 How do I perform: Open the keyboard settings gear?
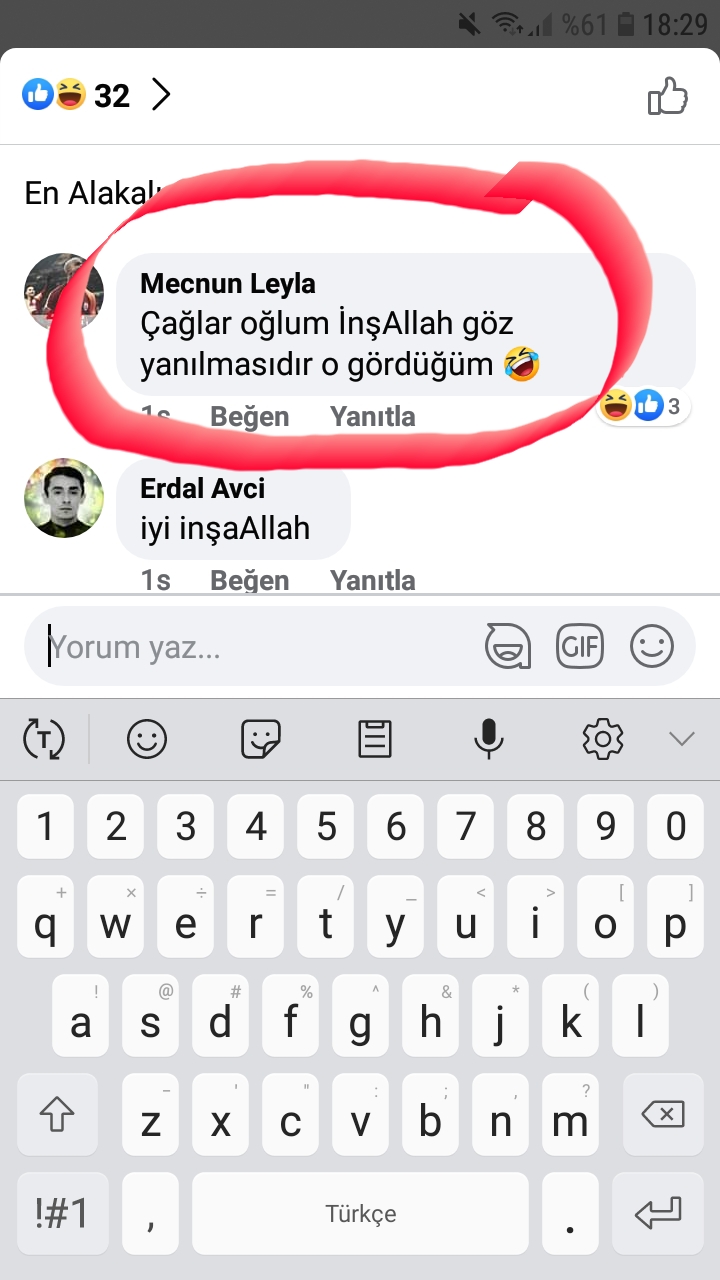pos(603,739)
